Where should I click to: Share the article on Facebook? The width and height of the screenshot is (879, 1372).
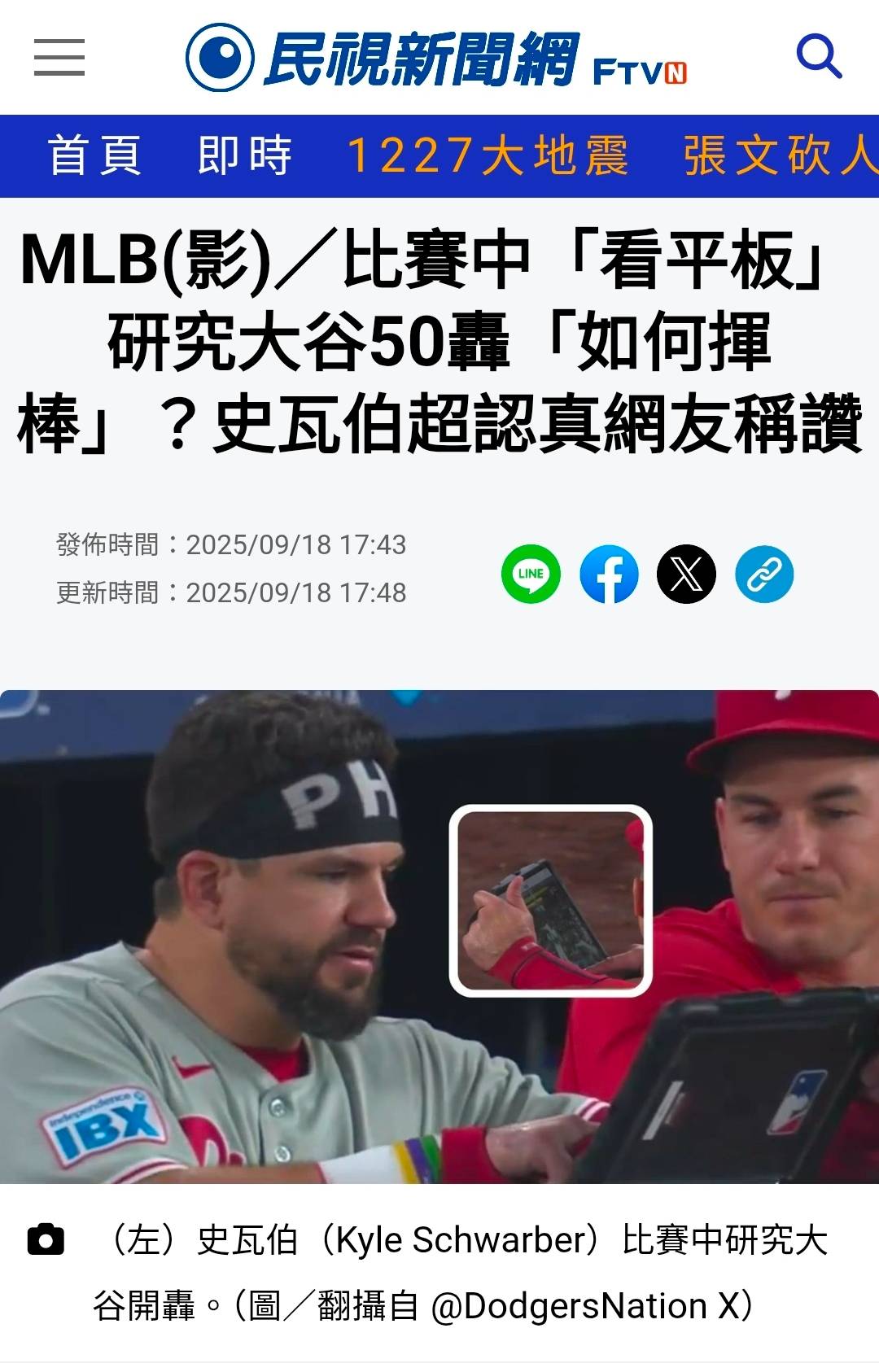609,574
